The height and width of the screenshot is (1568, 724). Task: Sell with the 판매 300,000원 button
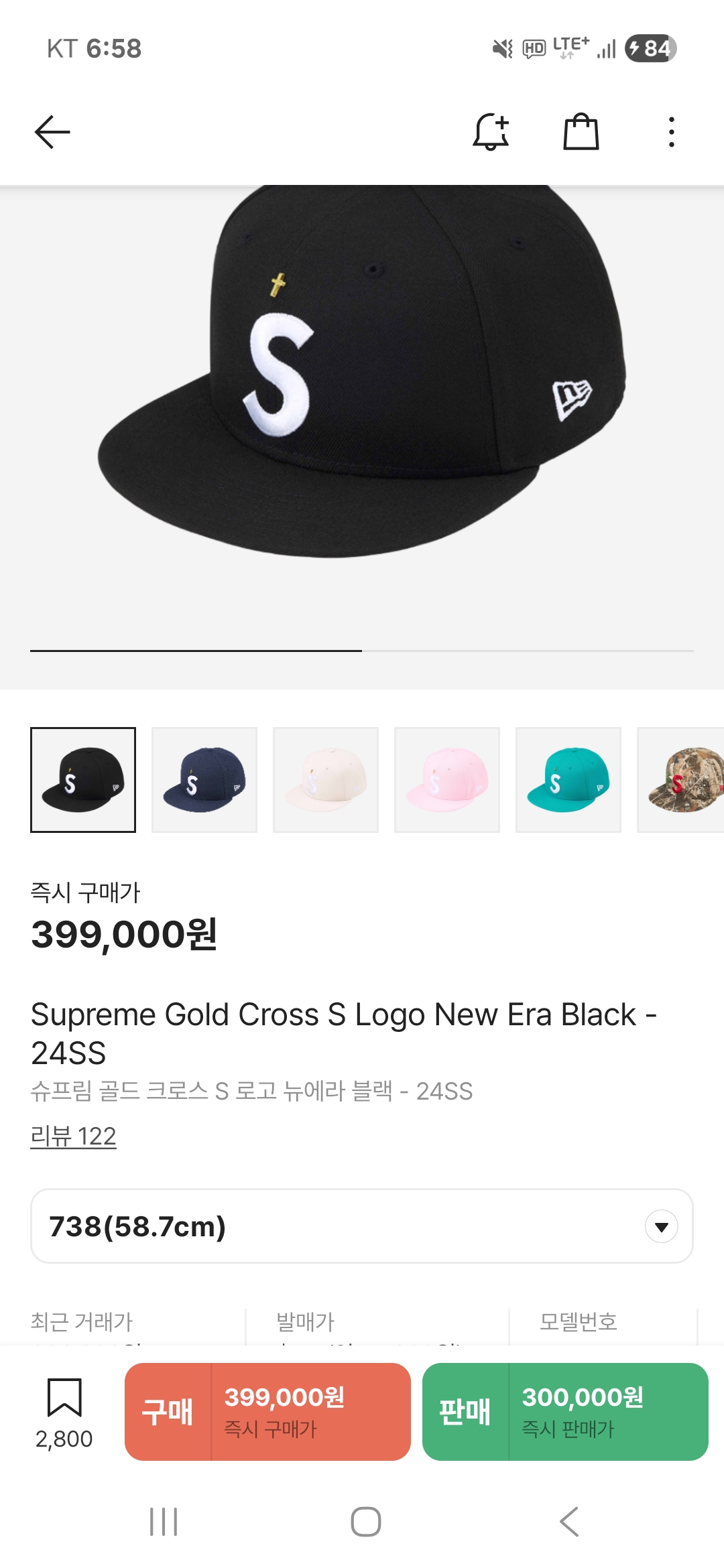point(565,1412)
